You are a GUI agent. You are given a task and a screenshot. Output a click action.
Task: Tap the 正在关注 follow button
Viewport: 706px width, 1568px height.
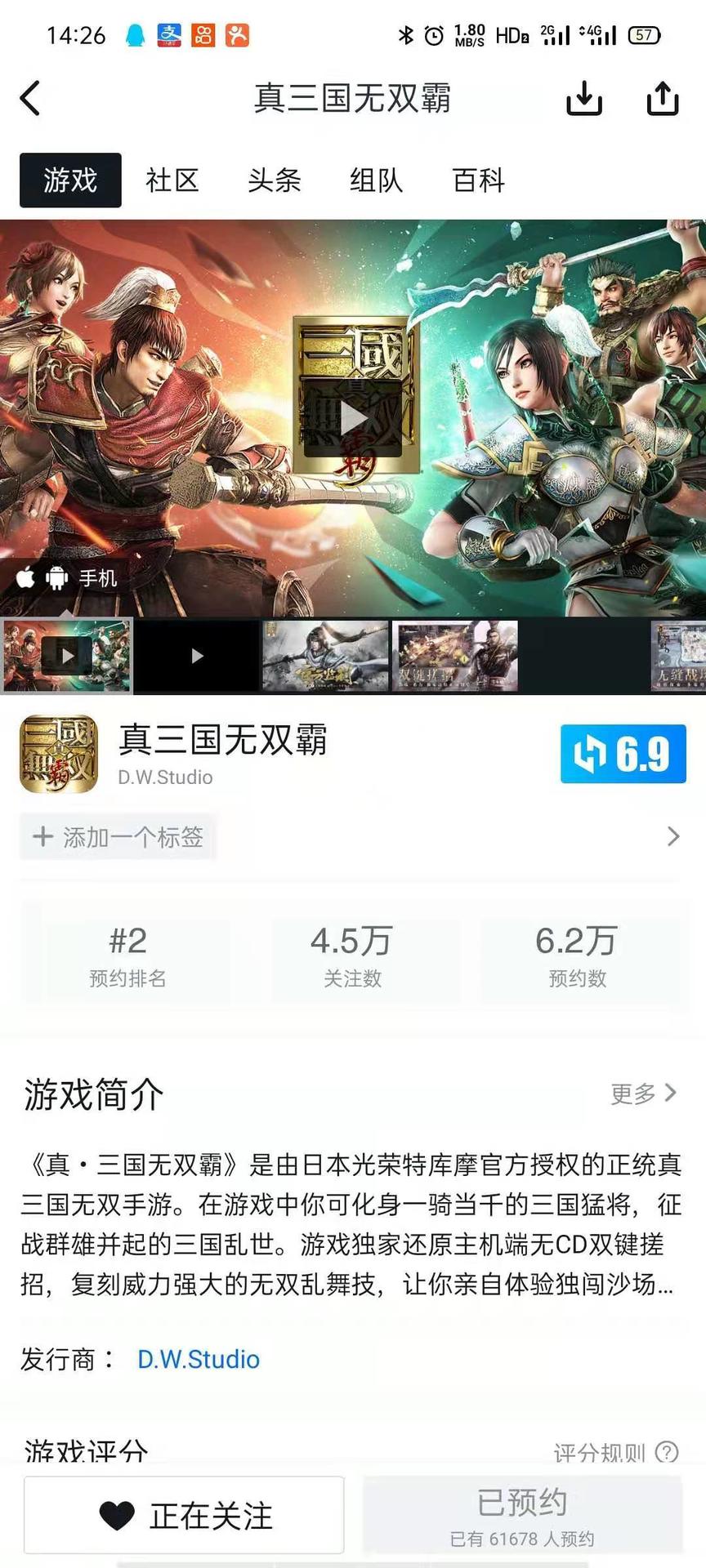click(x=184, y=1516)
